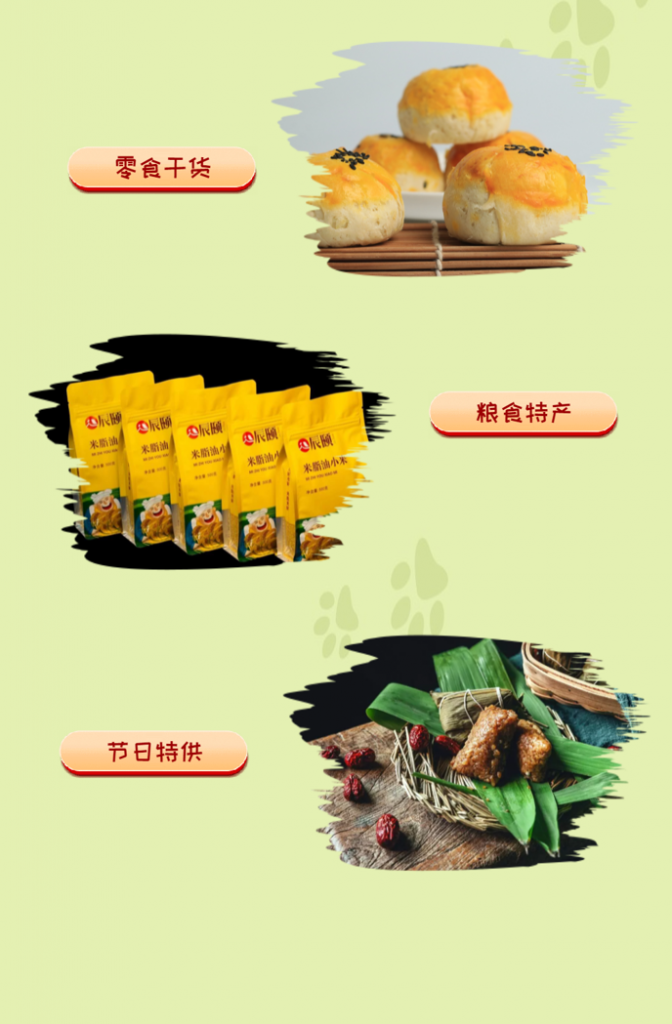
Task: Select the 粮食特产 category button
Action: [523, 412]
